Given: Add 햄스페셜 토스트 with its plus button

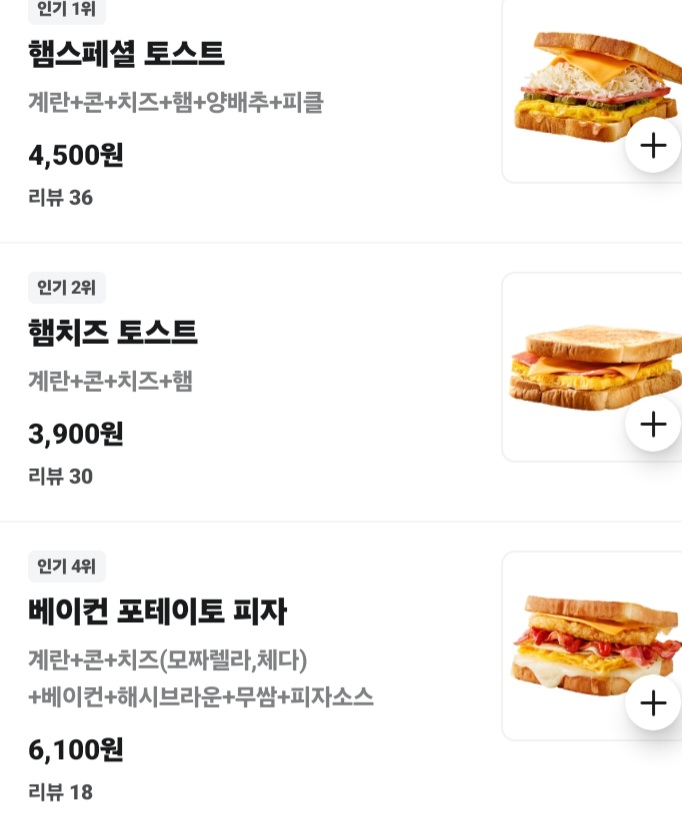Looking at the screenshot, I should (x=653, y=145).
